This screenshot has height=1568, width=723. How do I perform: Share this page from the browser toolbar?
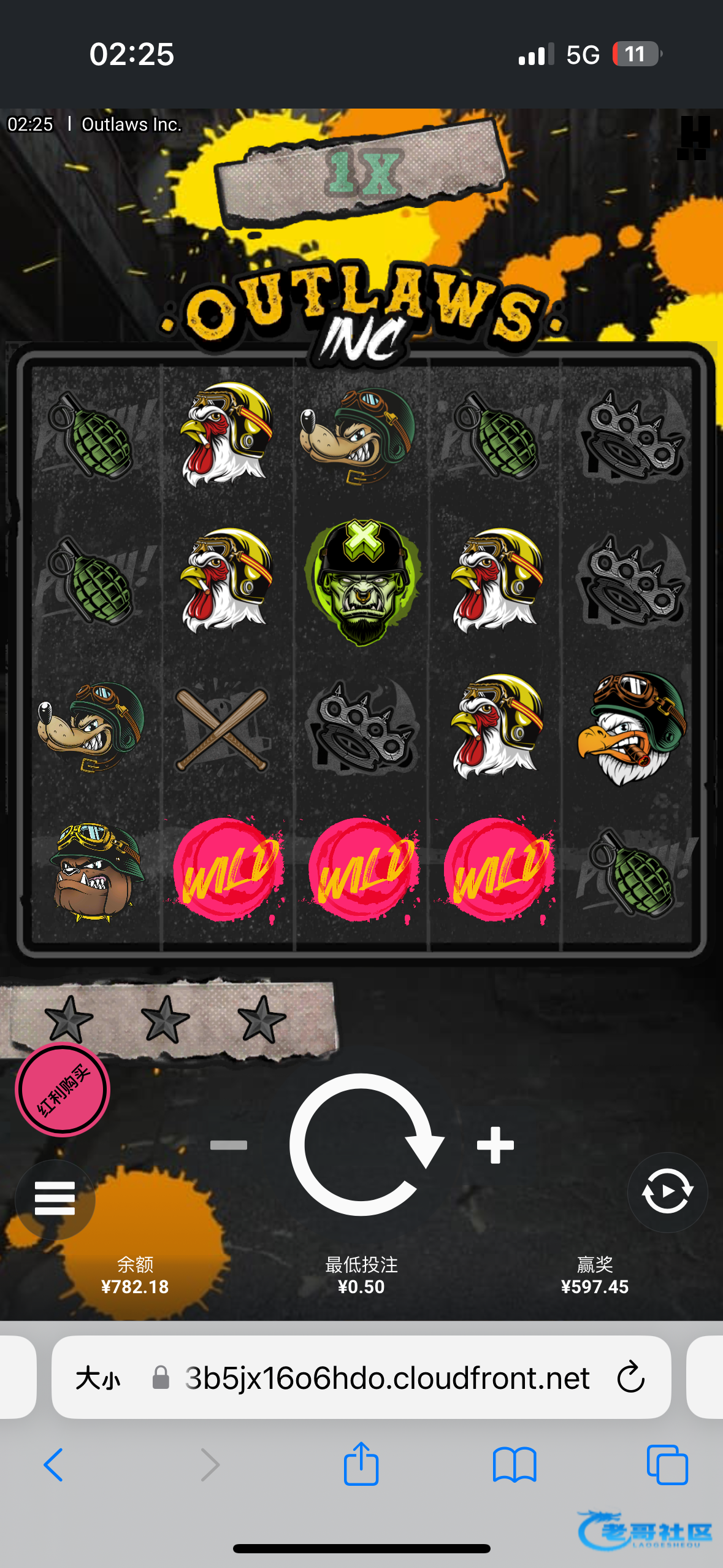(361, 1464)
